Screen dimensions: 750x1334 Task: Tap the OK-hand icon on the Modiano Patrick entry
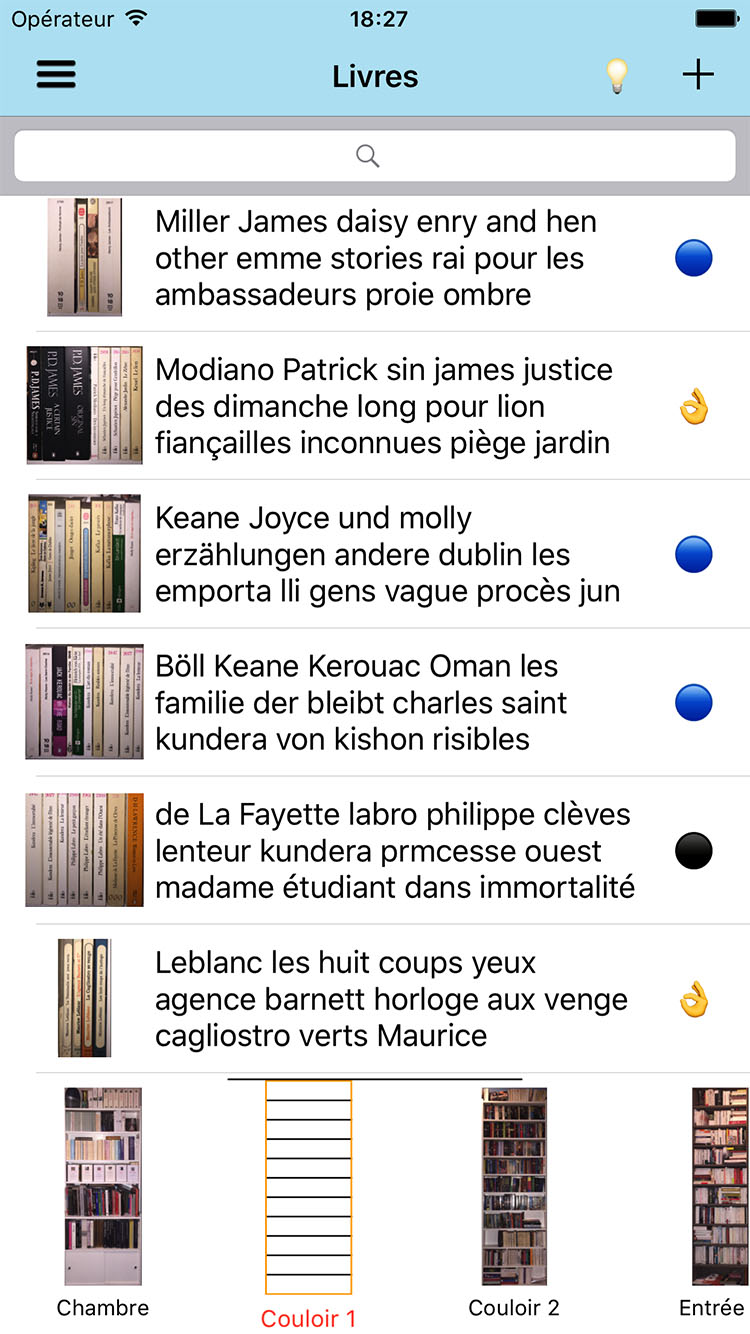(694, 405)
